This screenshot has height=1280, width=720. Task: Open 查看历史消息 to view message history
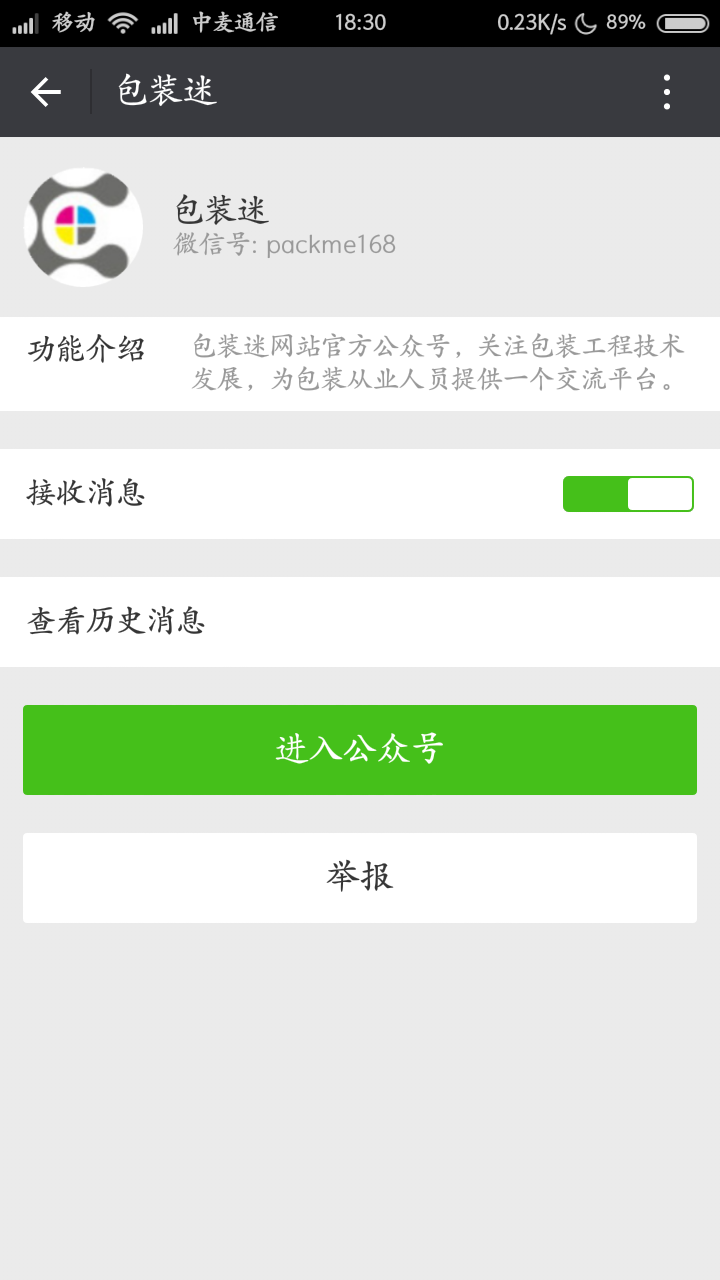pos(360,621)
